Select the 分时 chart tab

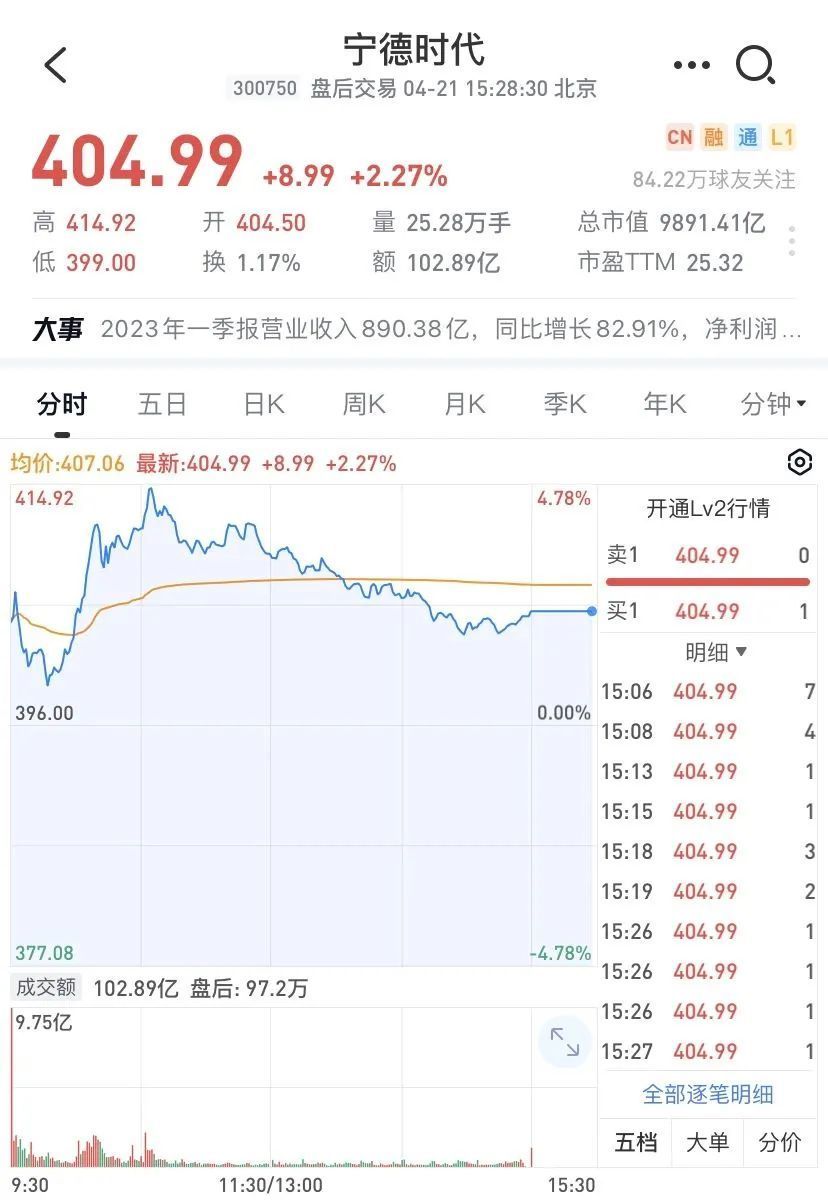point(62,404)
